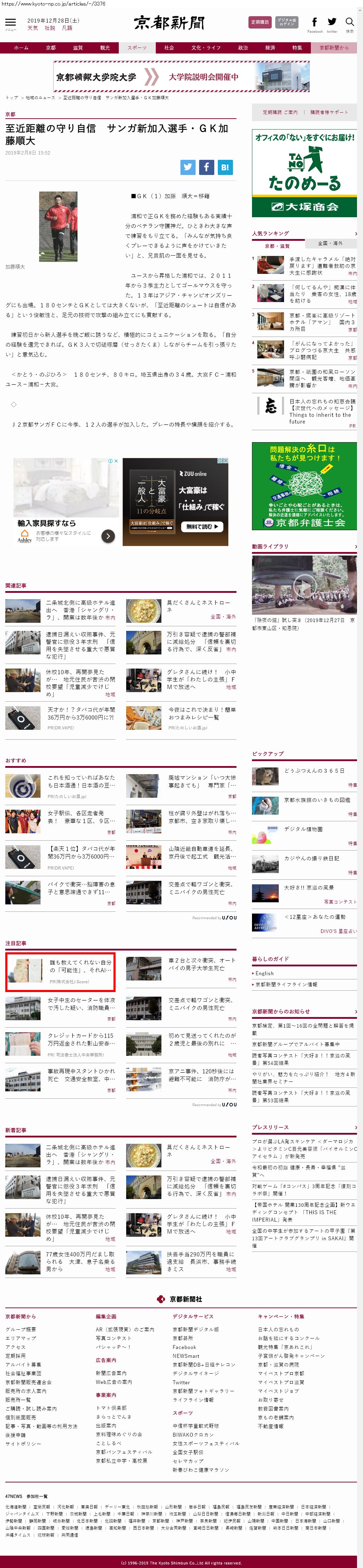Open footer link グループ概要
This screenshot has width=363, height=1568.
point(21,1329)
